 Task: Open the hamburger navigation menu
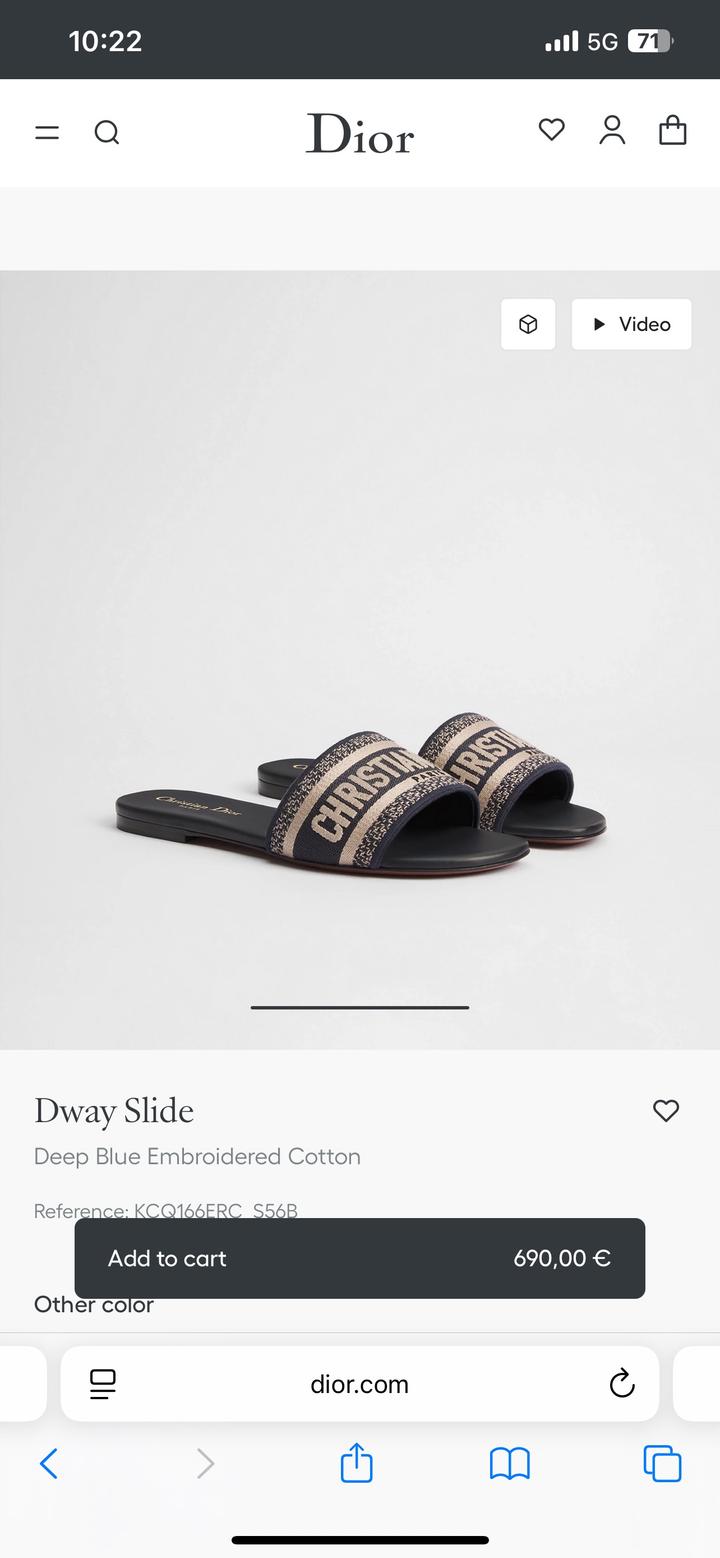pyautogui.click(x=46, y=132)
